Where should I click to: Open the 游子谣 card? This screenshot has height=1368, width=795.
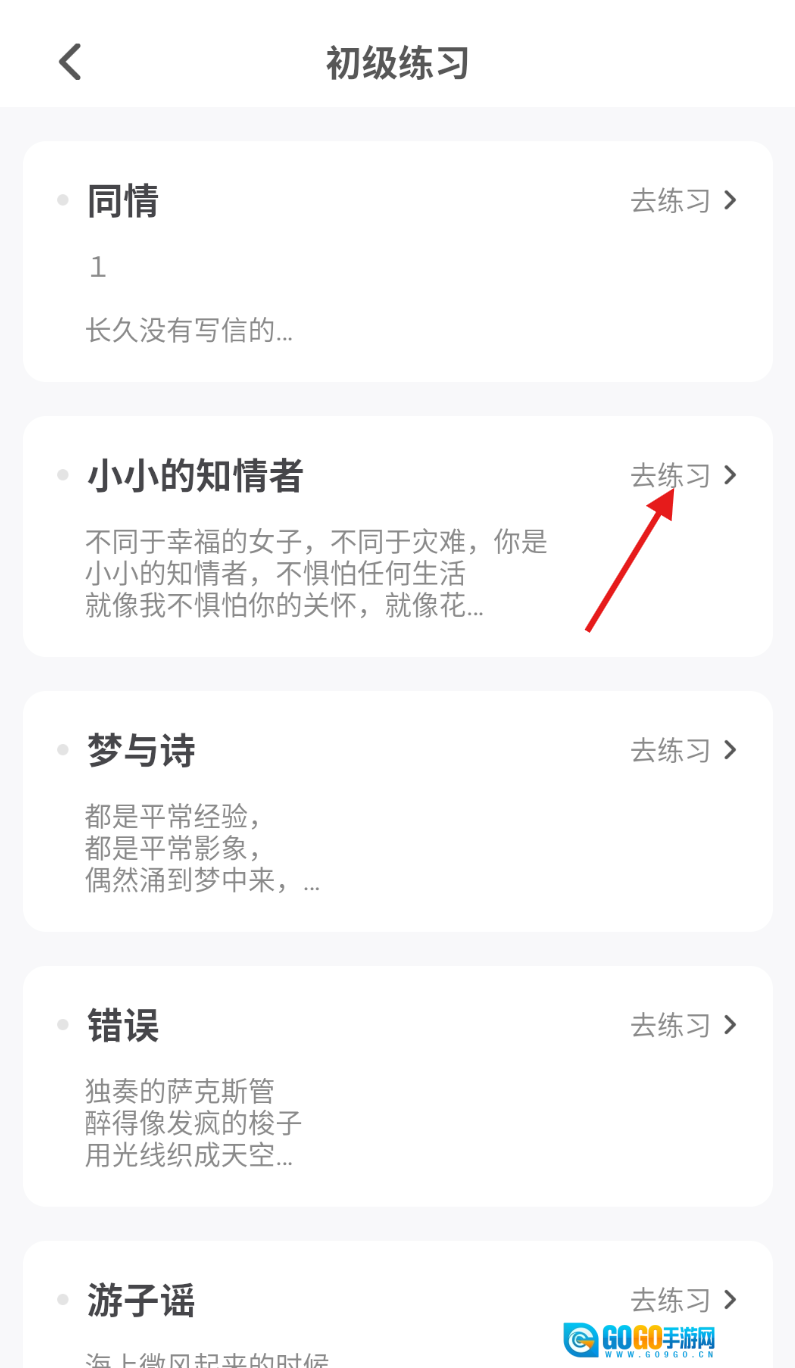point(300,1320)
